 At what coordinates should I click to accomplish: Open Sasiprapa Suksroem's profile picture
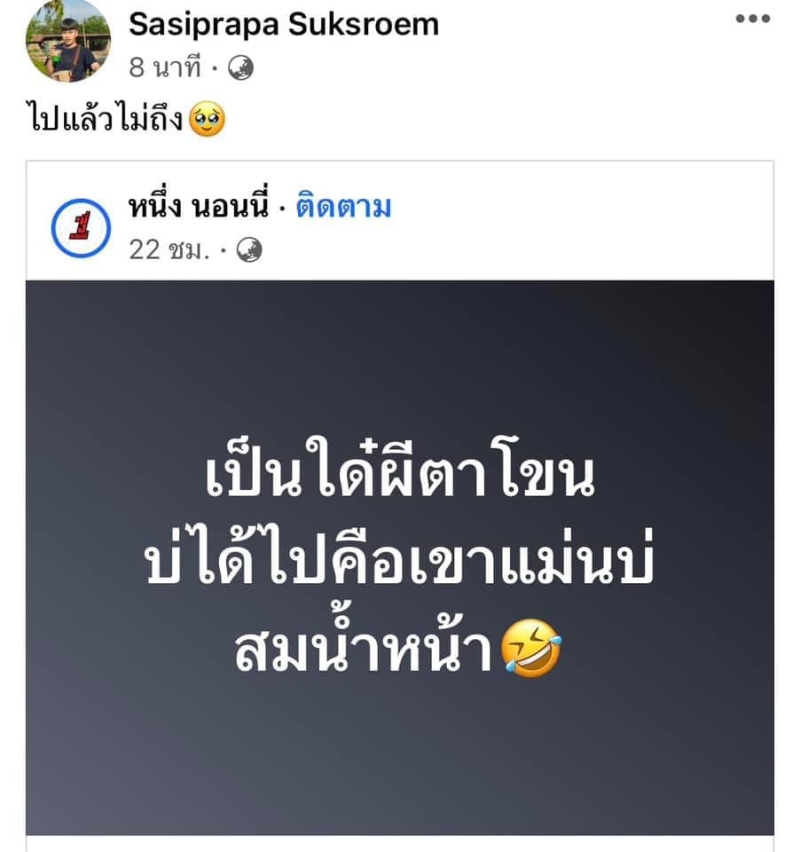tap(68, 41)
